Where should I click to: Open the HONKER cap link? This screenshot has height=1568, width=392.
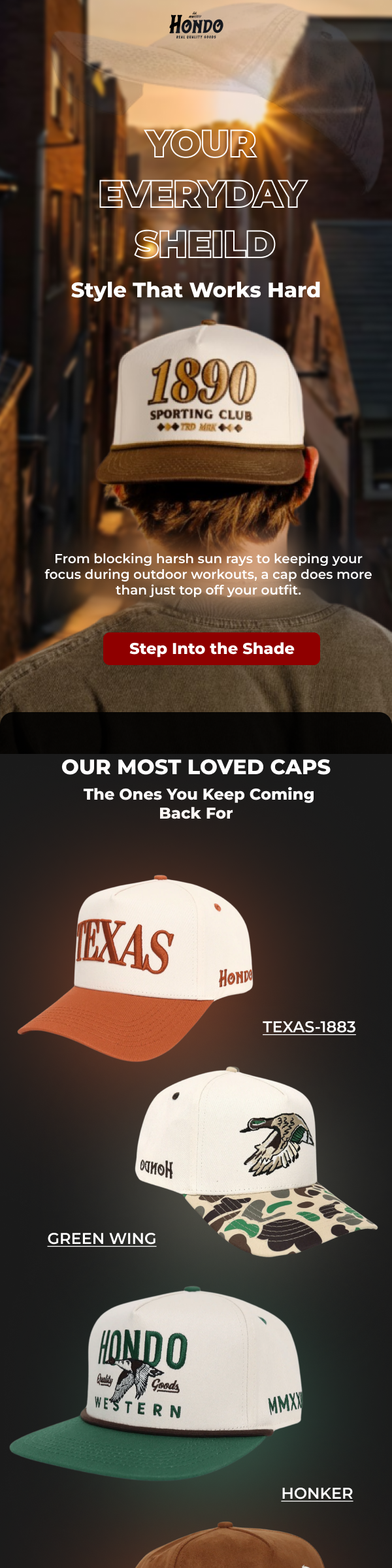click(317, 1494)
